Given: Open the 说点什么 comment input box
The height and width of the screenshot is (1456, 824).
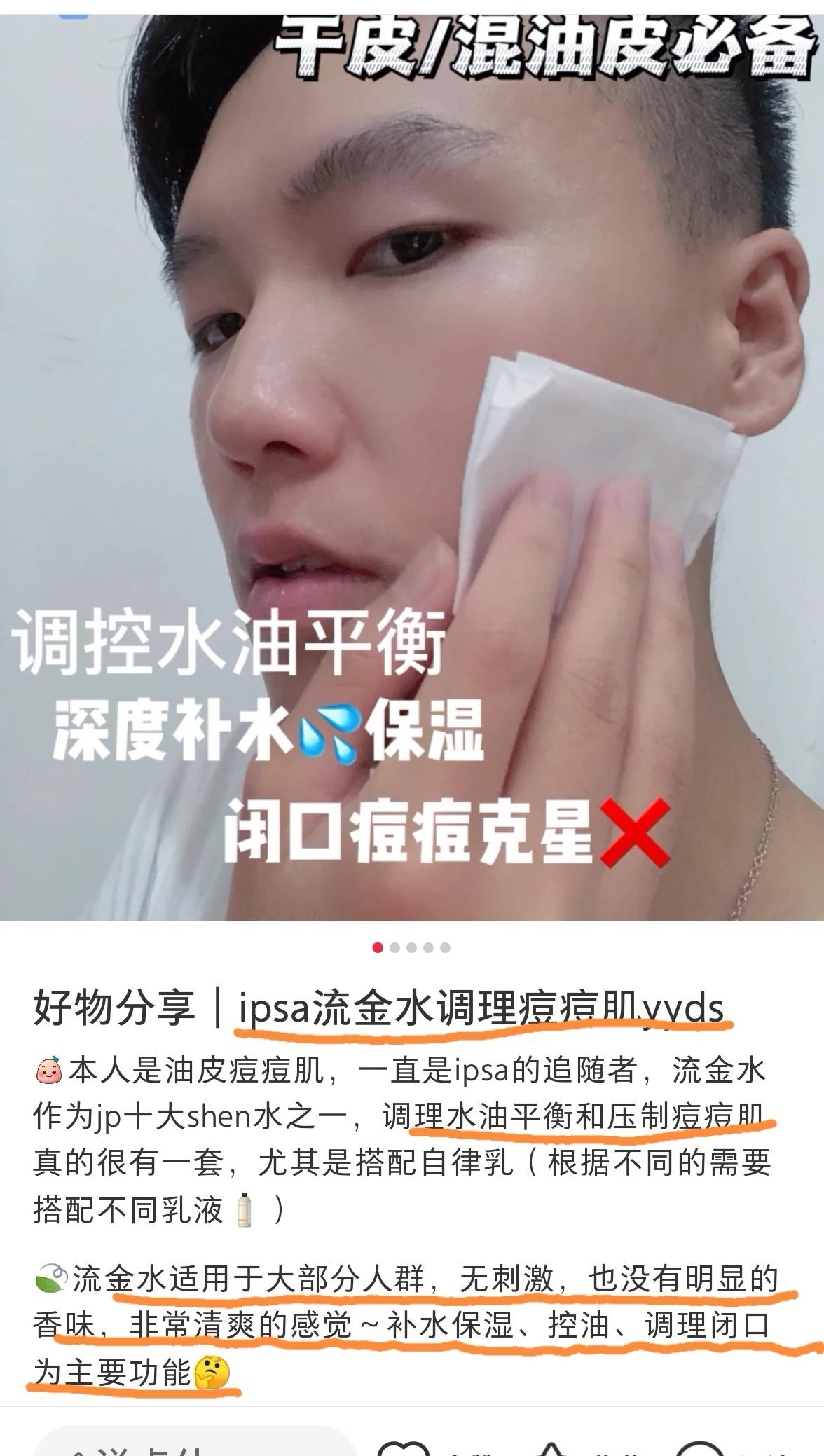Looking at the screenshot, I should click(195, 1442).
